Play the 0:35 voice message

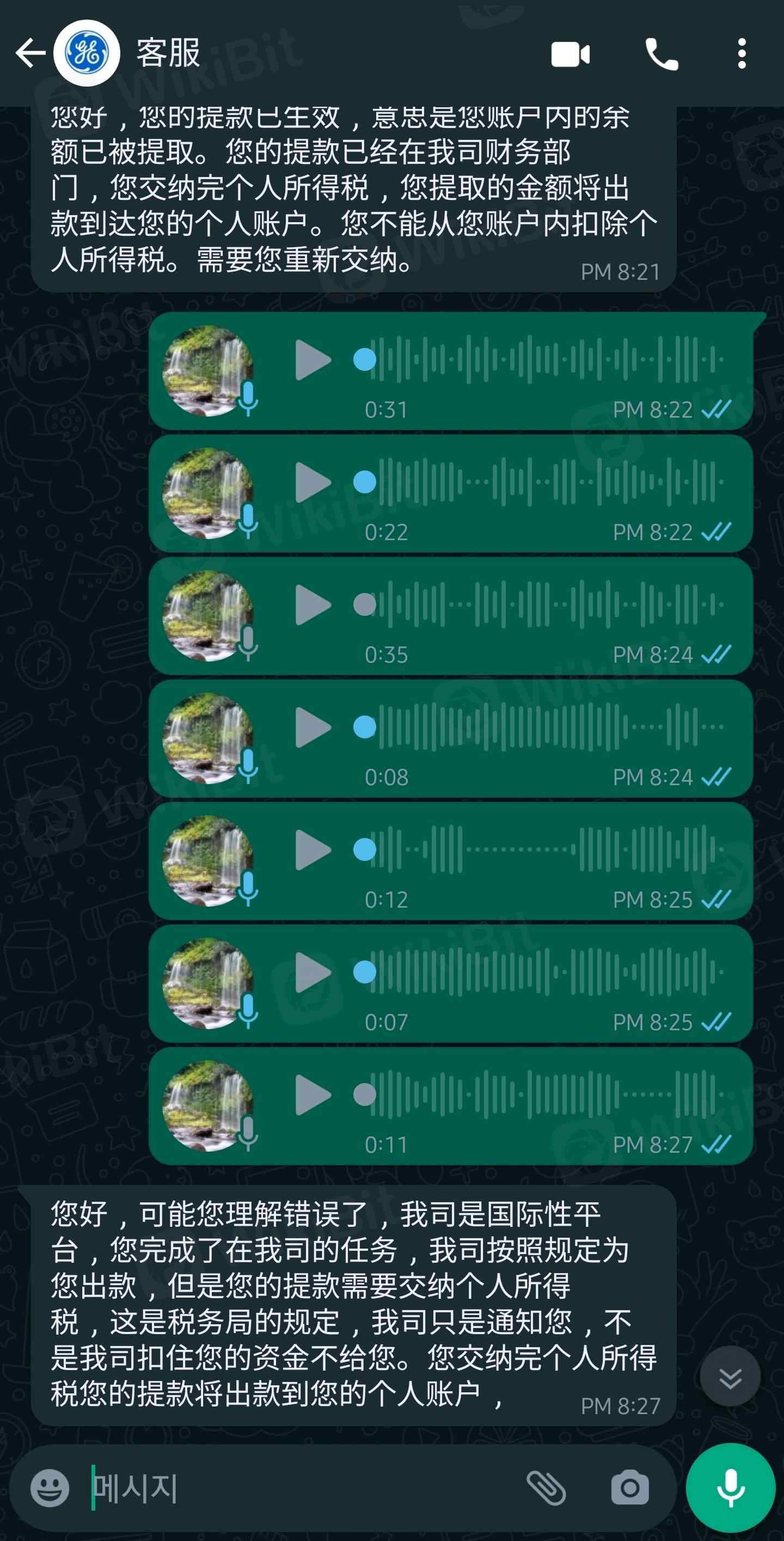pyautogui.click(x=312, y=605)
